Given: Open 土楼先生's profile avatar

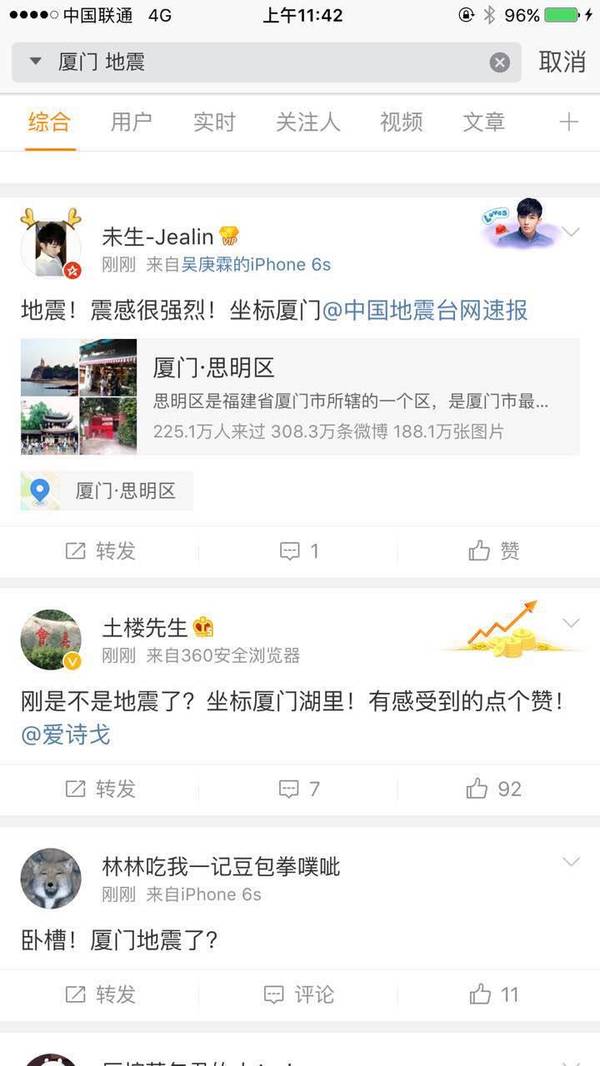Looking at the screenshot, I should [51, 640].
